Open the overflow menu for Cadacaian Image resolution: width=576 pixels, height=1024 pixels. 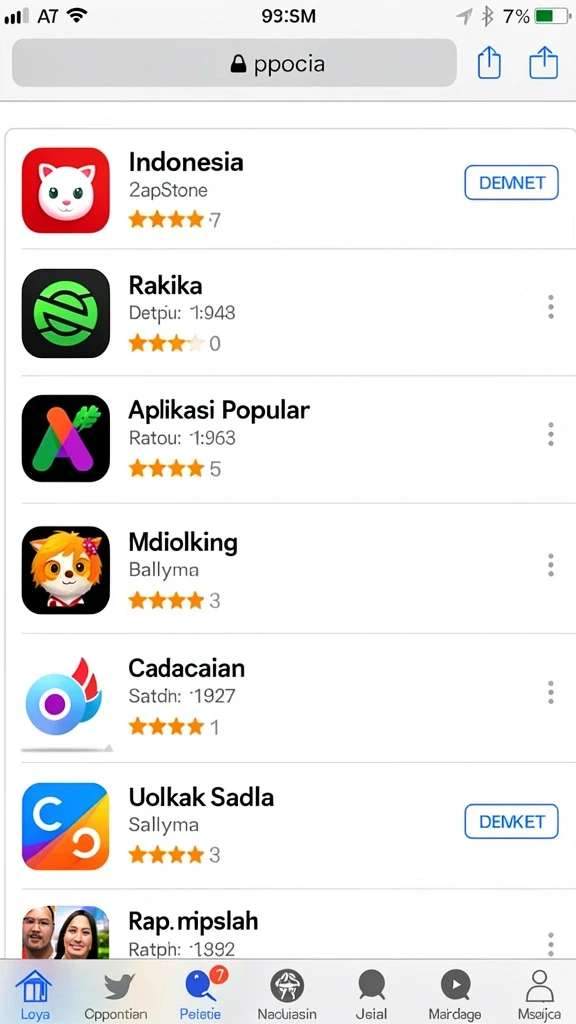tap(551, 692)
